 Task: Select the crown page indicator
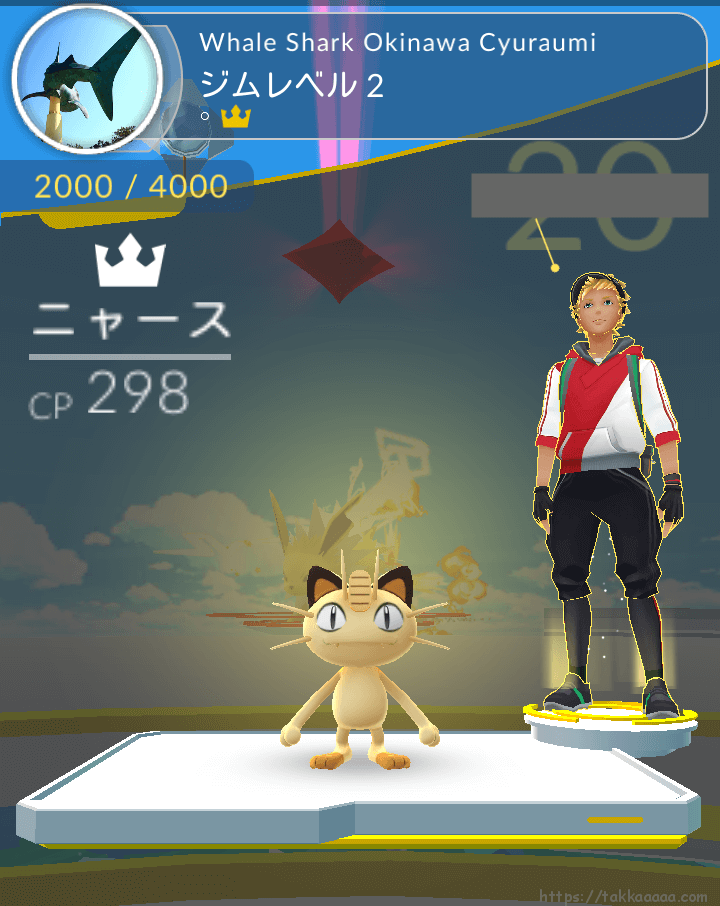point(235,118)
